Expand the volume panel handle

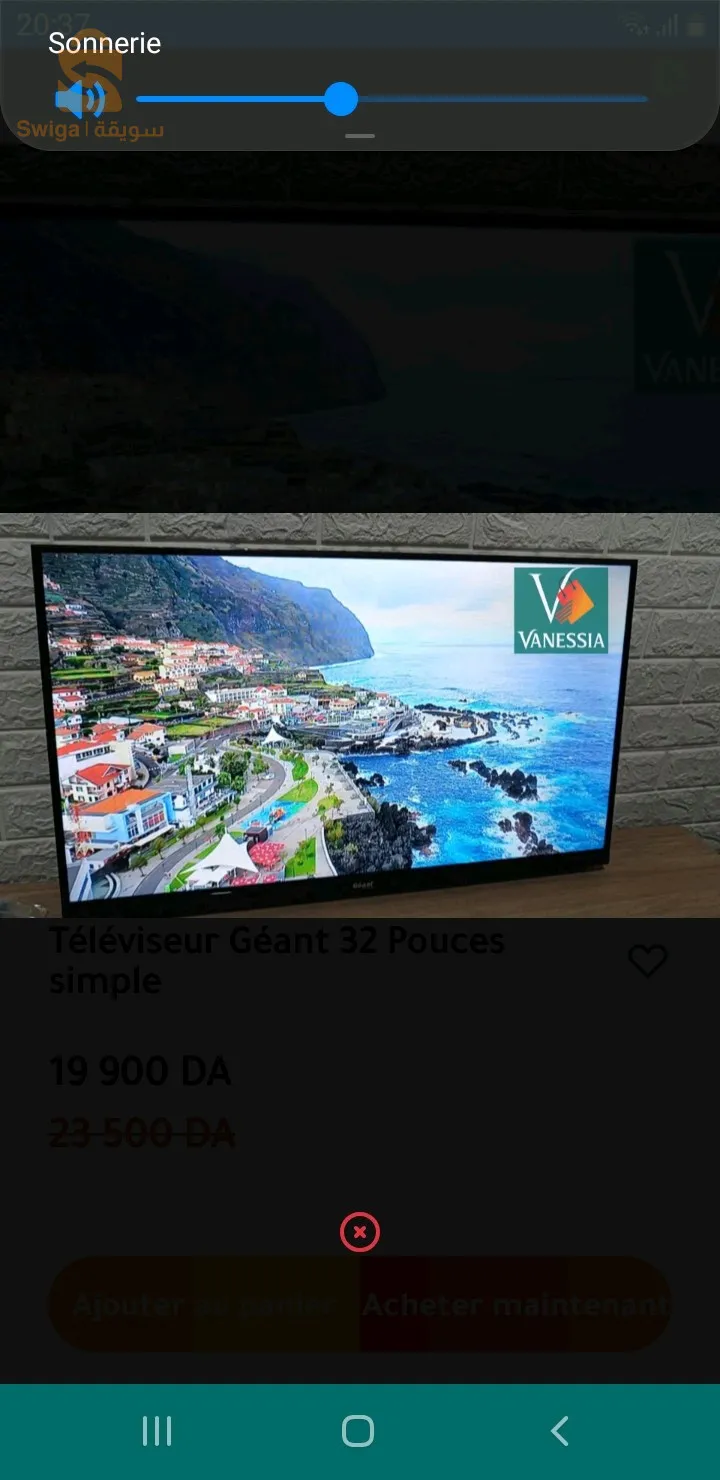coord(360,136)
